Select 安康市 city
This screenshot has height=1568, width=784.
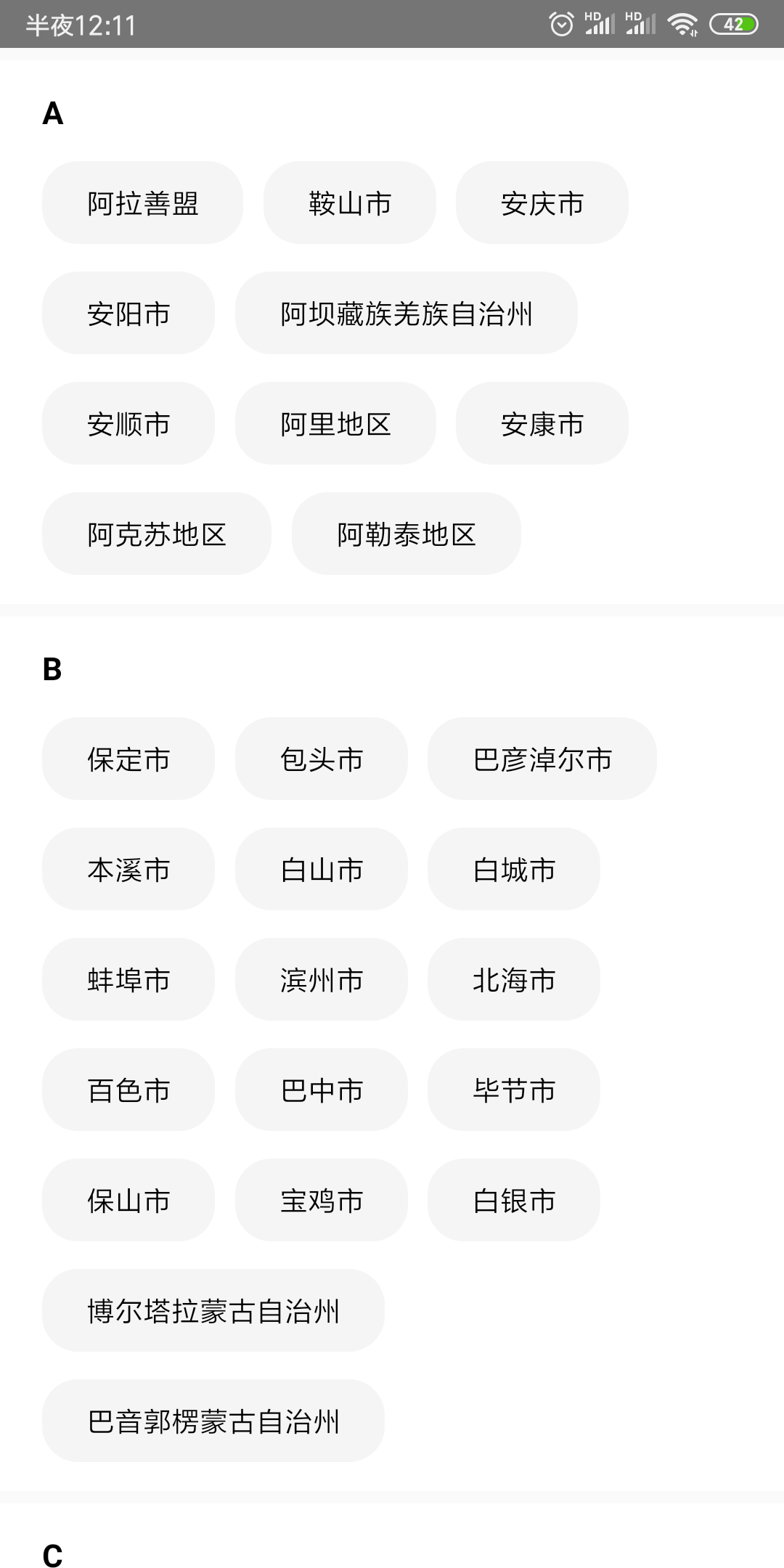tap(542, 424)
